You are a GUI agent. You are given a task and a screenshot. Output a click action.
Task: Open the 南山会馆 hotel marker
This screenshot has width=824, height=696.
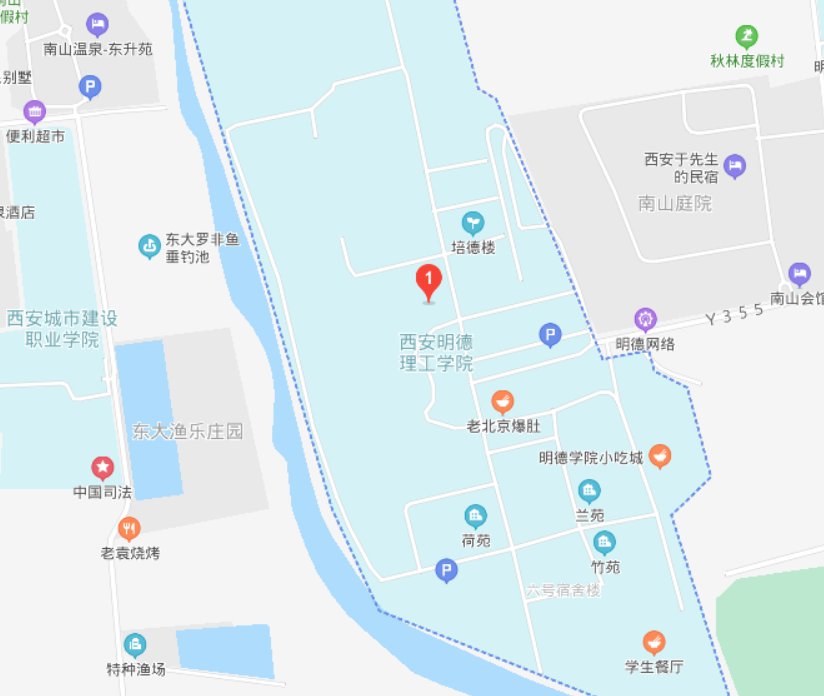(x=798, y=274)
